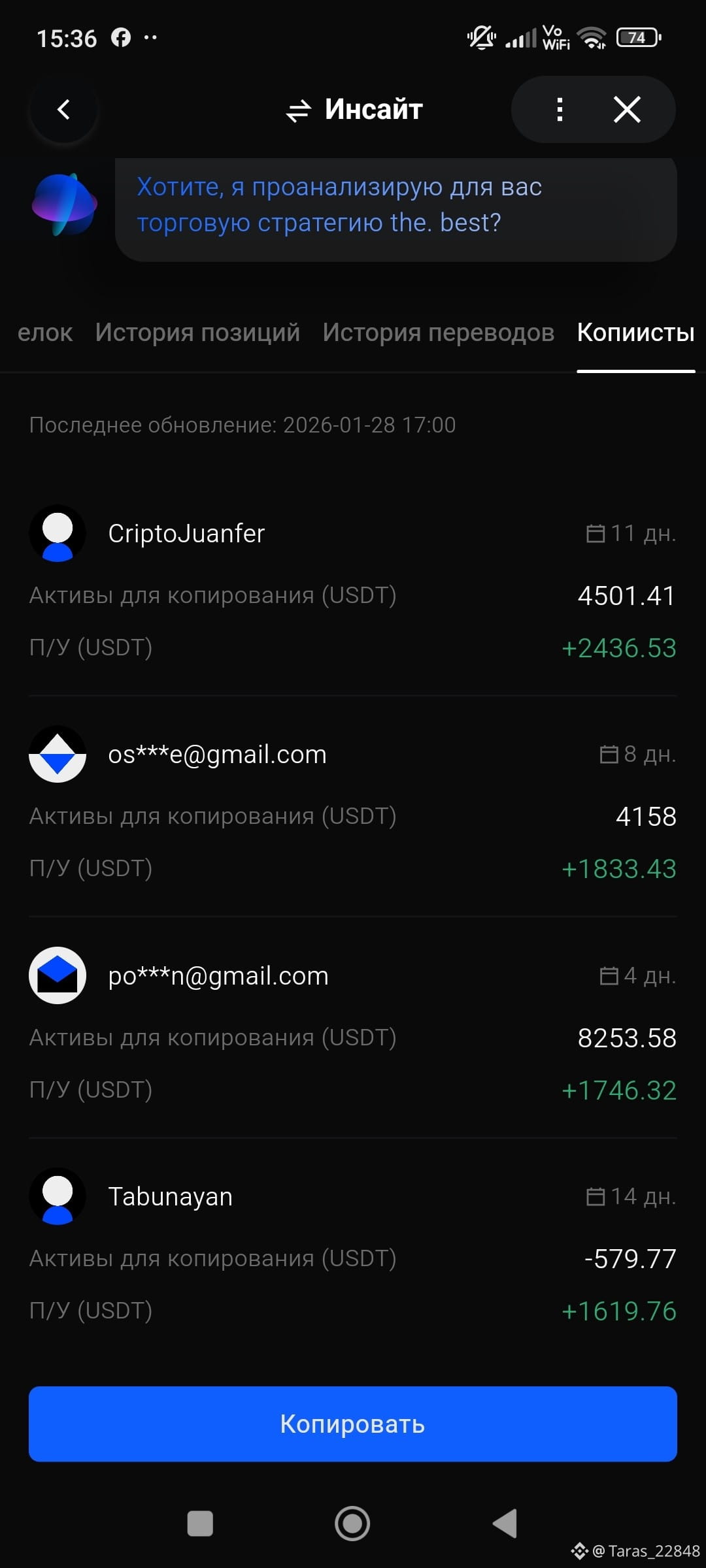Open the recent apps view
This screenshot has height=1568, width=706.
click(200, 1524)
